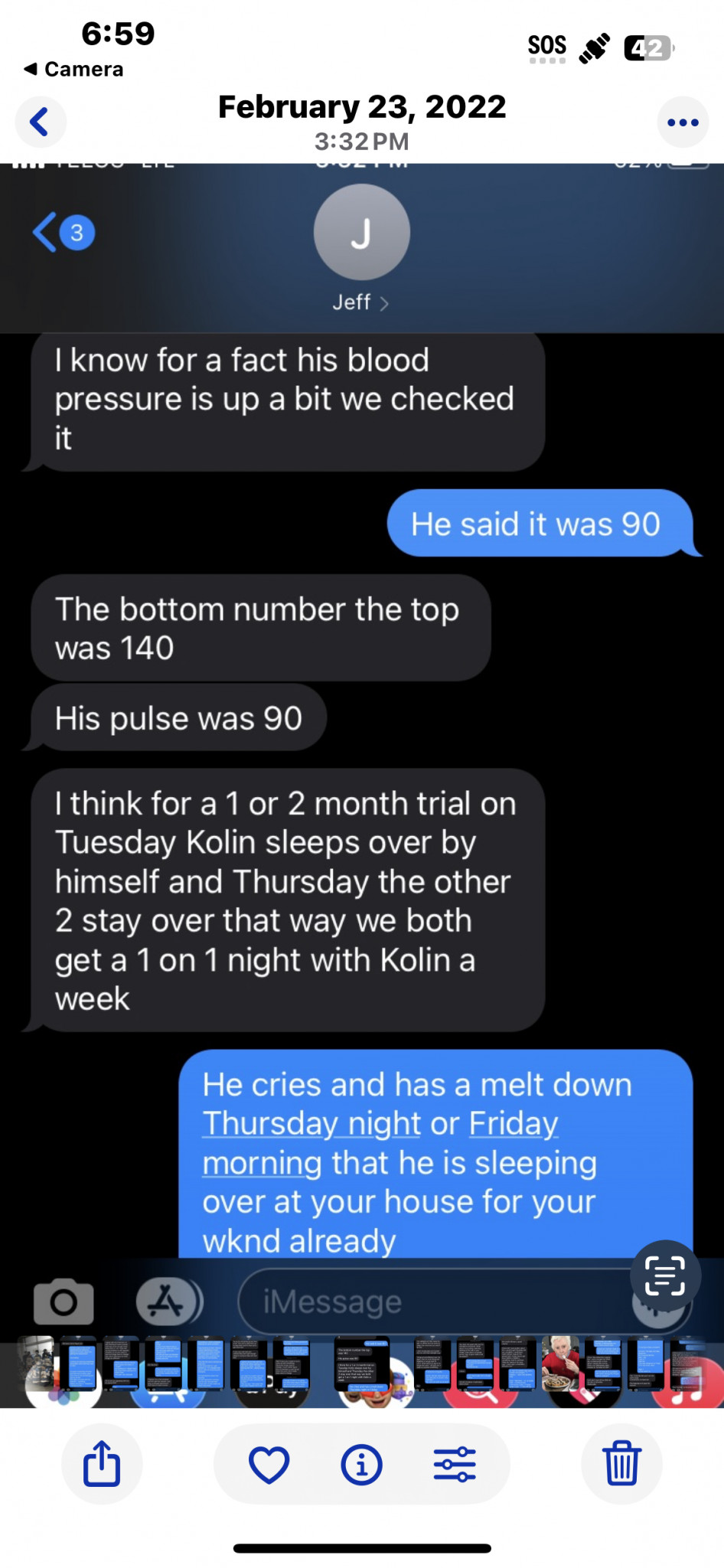Go back to the photo library
This screenshot has width=724, height=1568.
41,122
